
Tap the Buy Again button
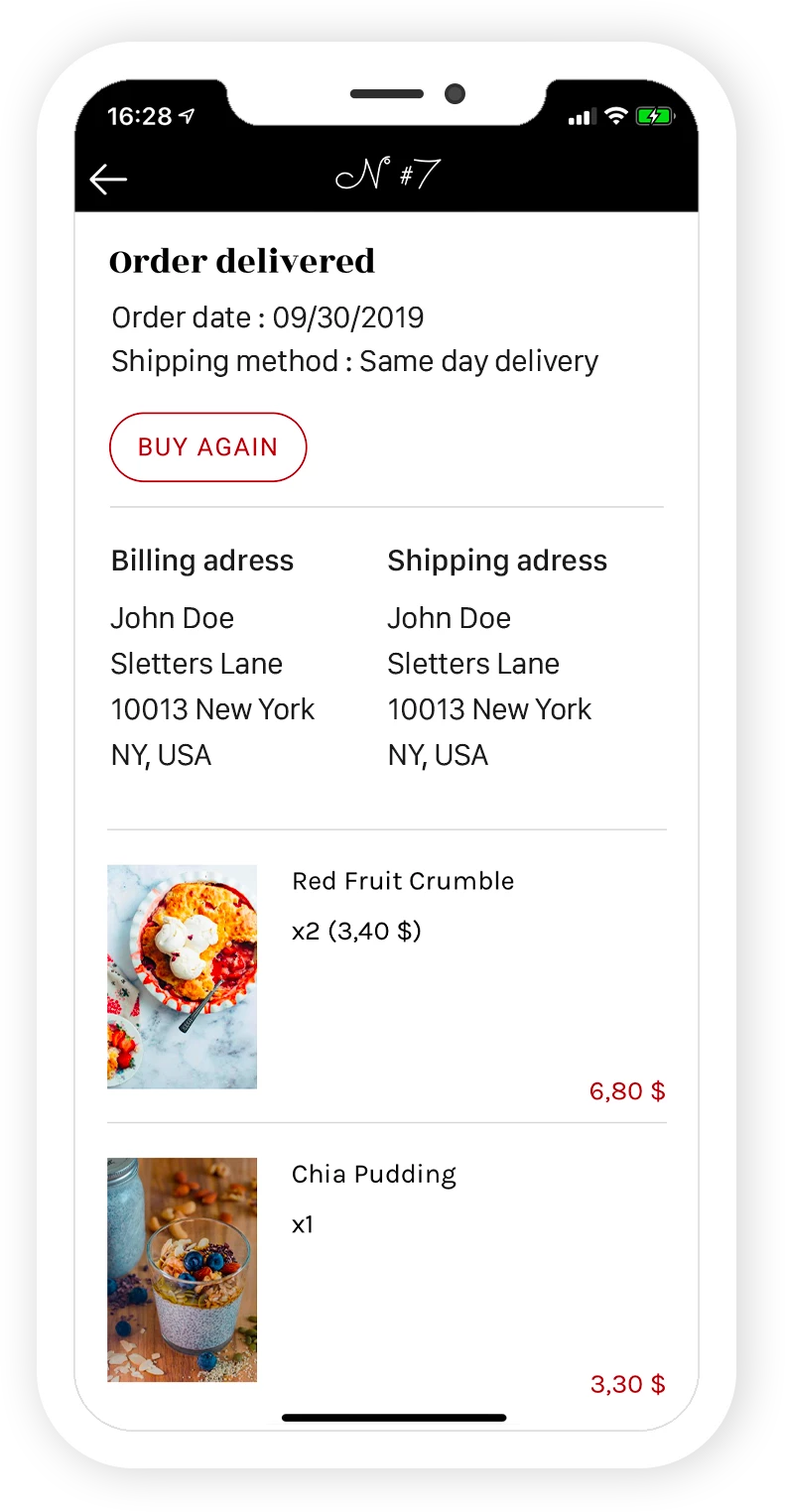[207, 447]
